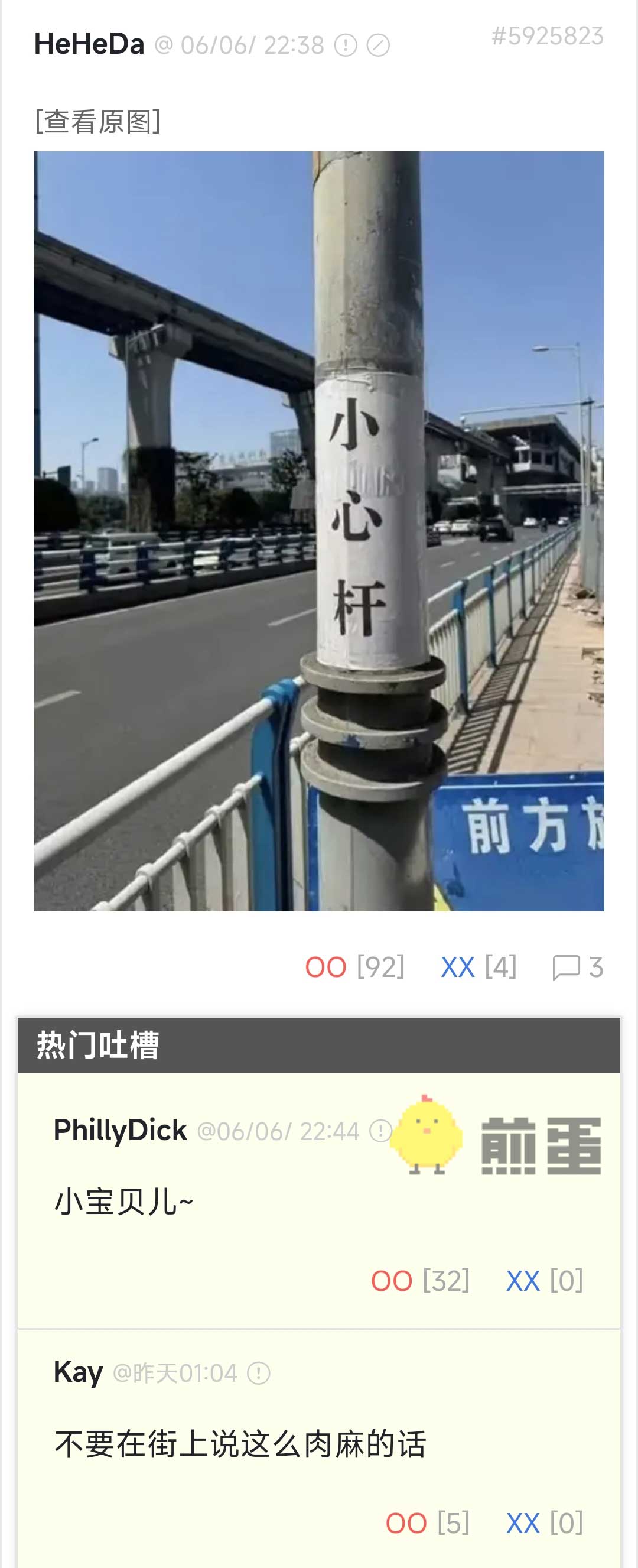
Task: Open post number #5925823
Action: pyautogui.click(x=547, y=37)
